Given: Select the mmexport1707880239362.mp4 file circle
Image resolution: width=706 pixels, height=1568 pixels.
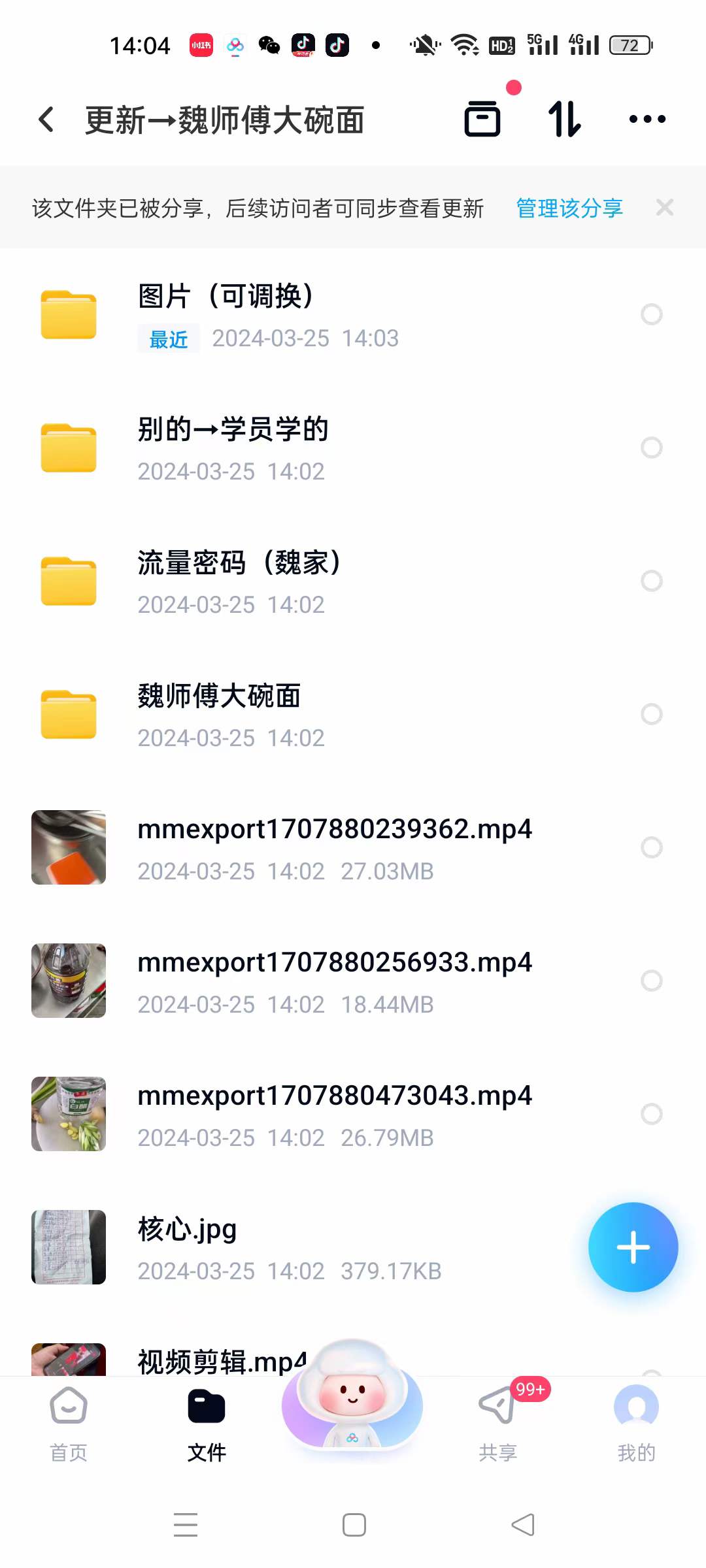Looking at the screenshot, I should [x=651, y=847].
